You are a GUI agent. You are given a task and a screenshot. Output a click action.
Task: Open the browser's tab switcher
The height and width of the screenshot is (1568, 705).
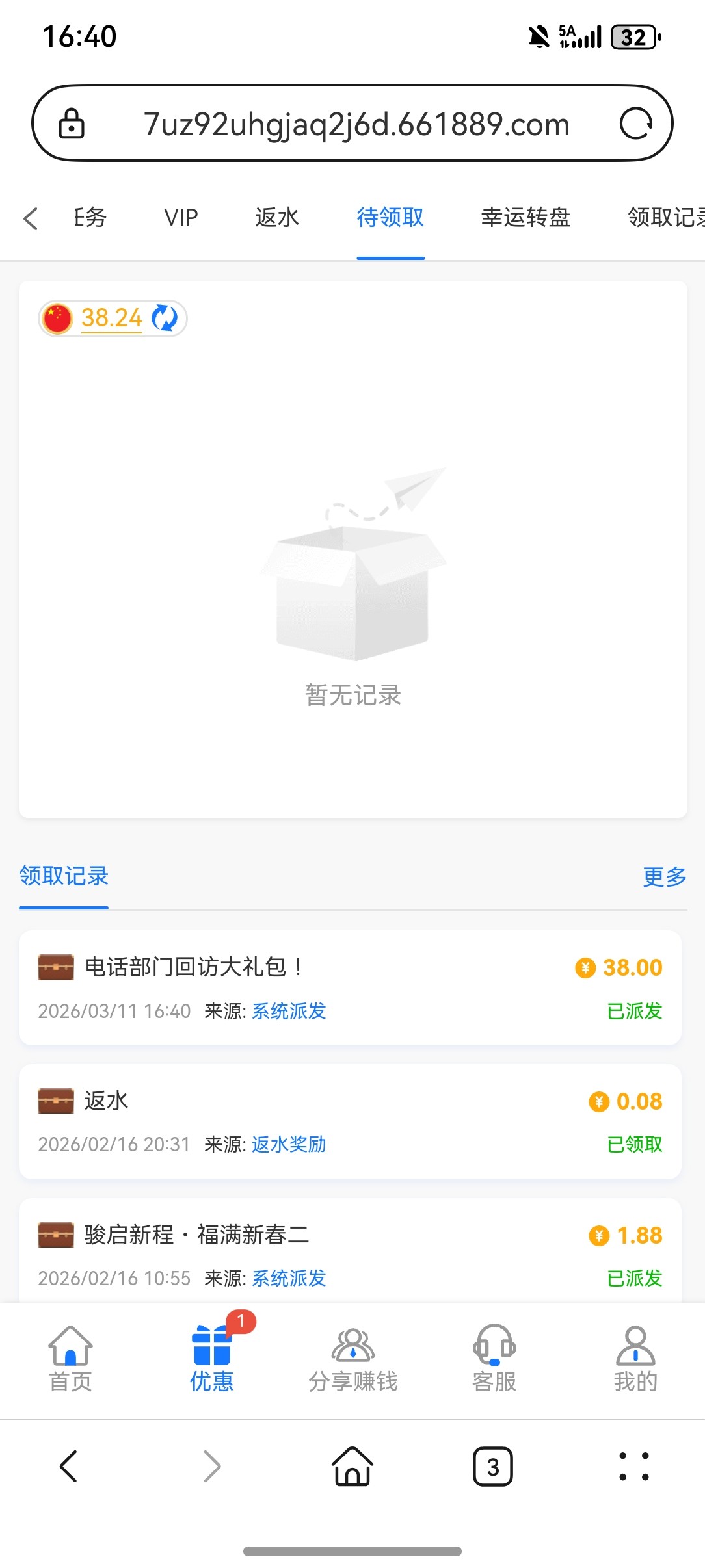click(x=493, y=1467)
